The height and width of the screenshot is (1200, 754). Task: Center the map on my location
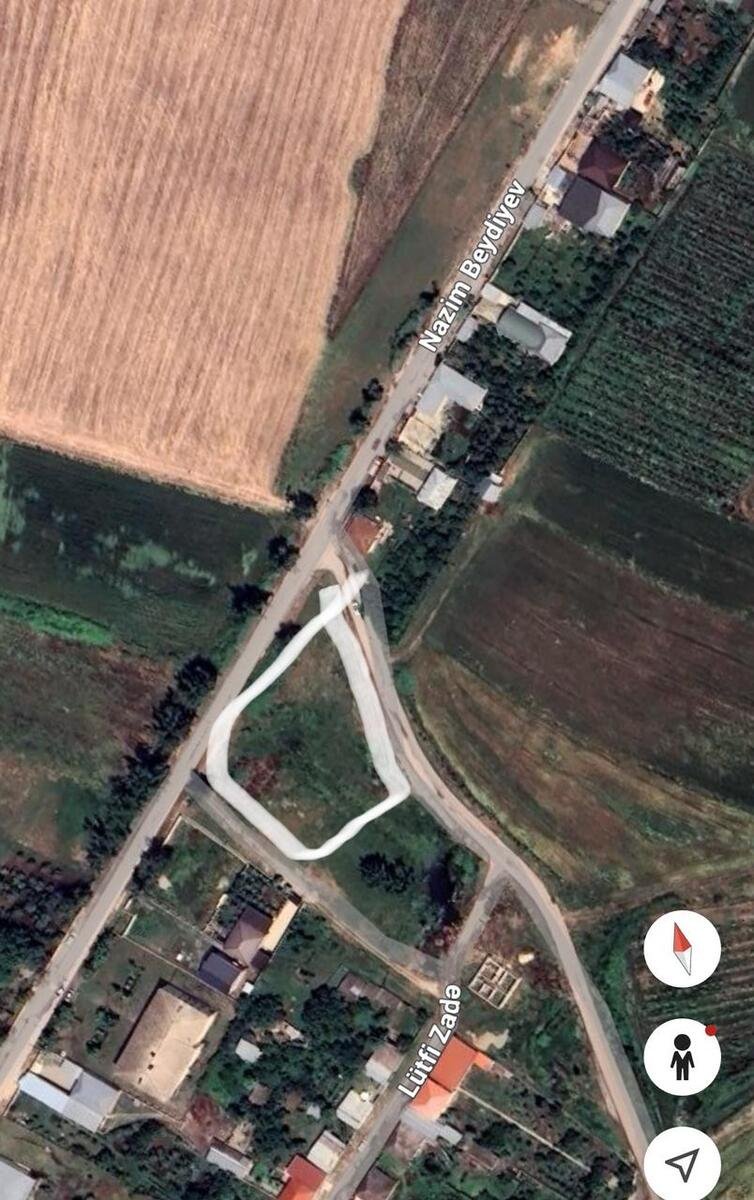click(x=682, y=1163)
